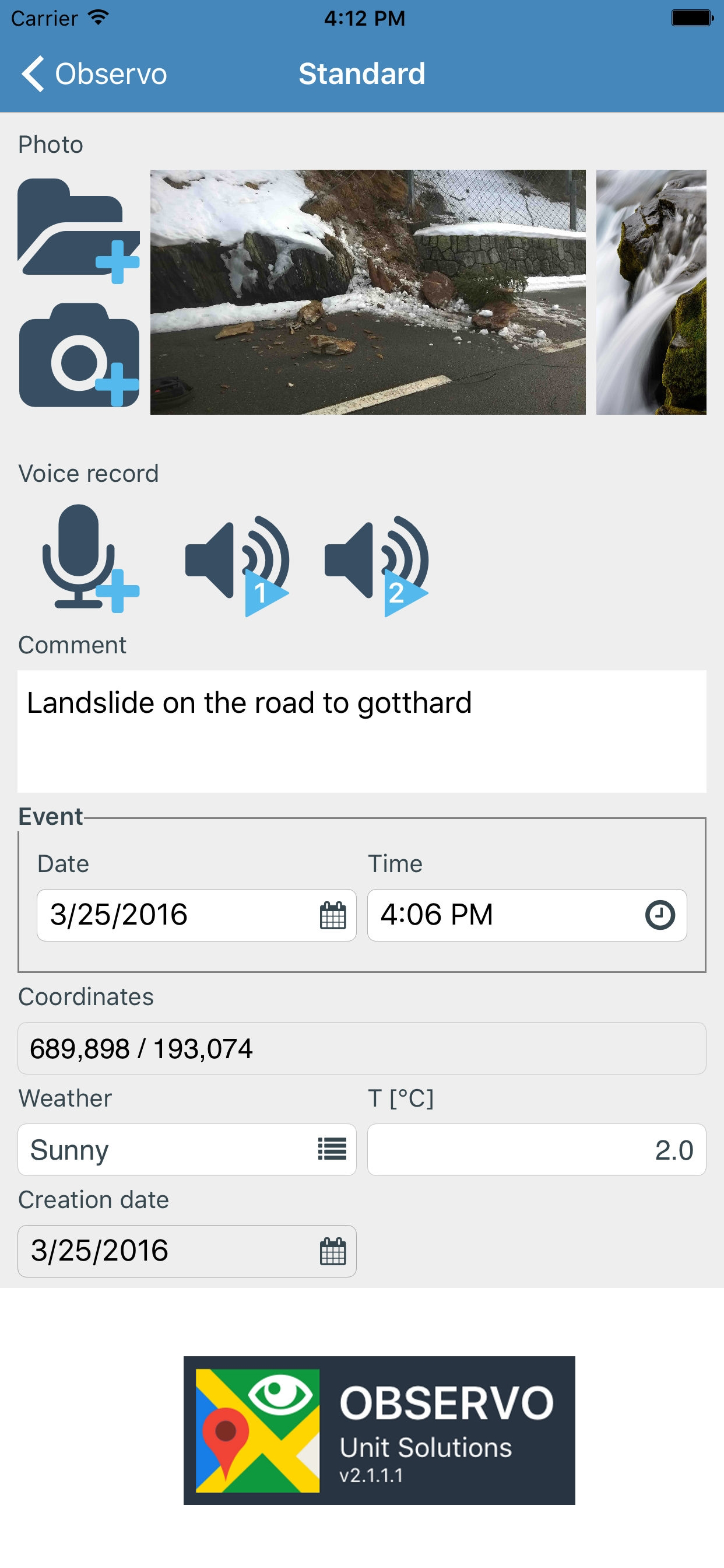Go back to Observo

coord(94,73)
